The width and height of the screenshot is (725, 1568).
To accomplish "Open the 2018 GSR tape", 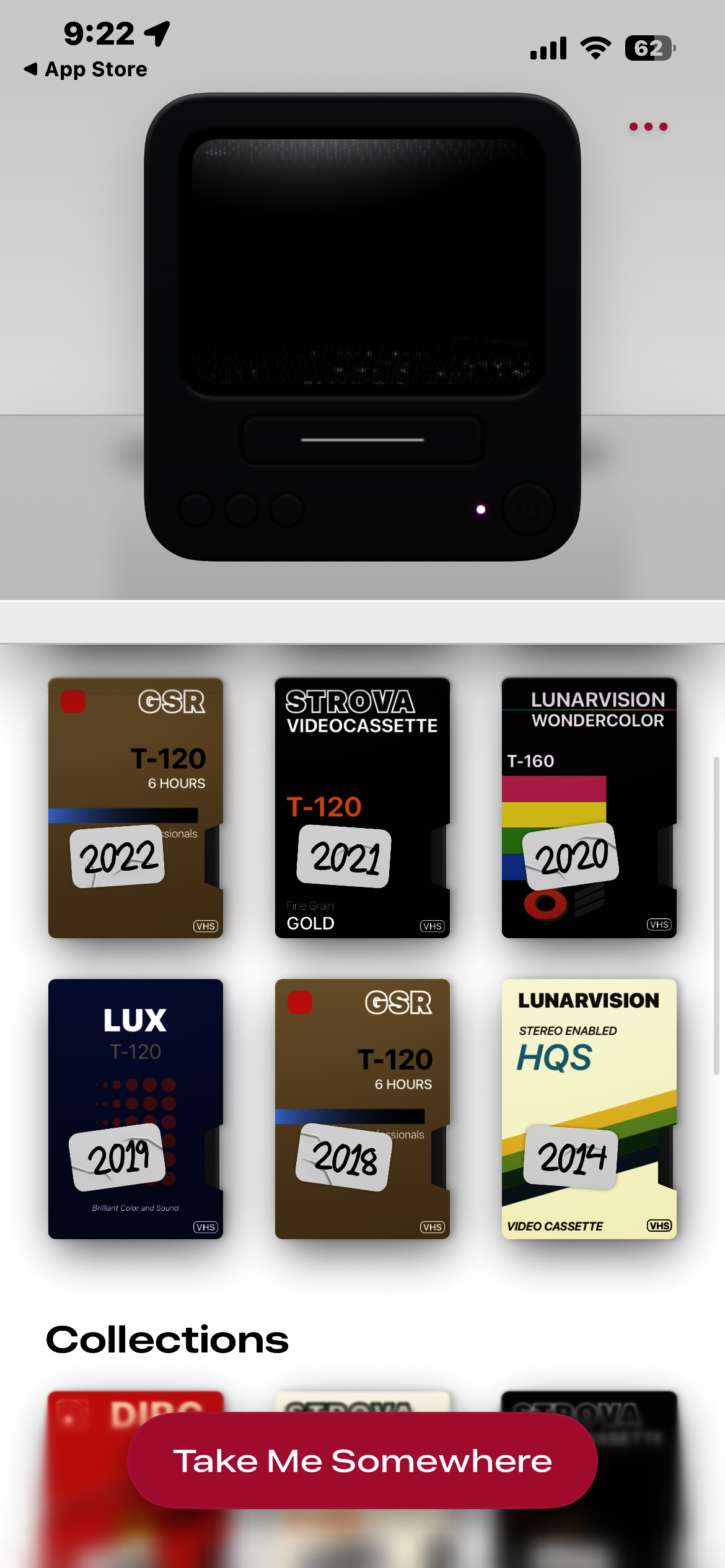I will (x=362, y=1108).
